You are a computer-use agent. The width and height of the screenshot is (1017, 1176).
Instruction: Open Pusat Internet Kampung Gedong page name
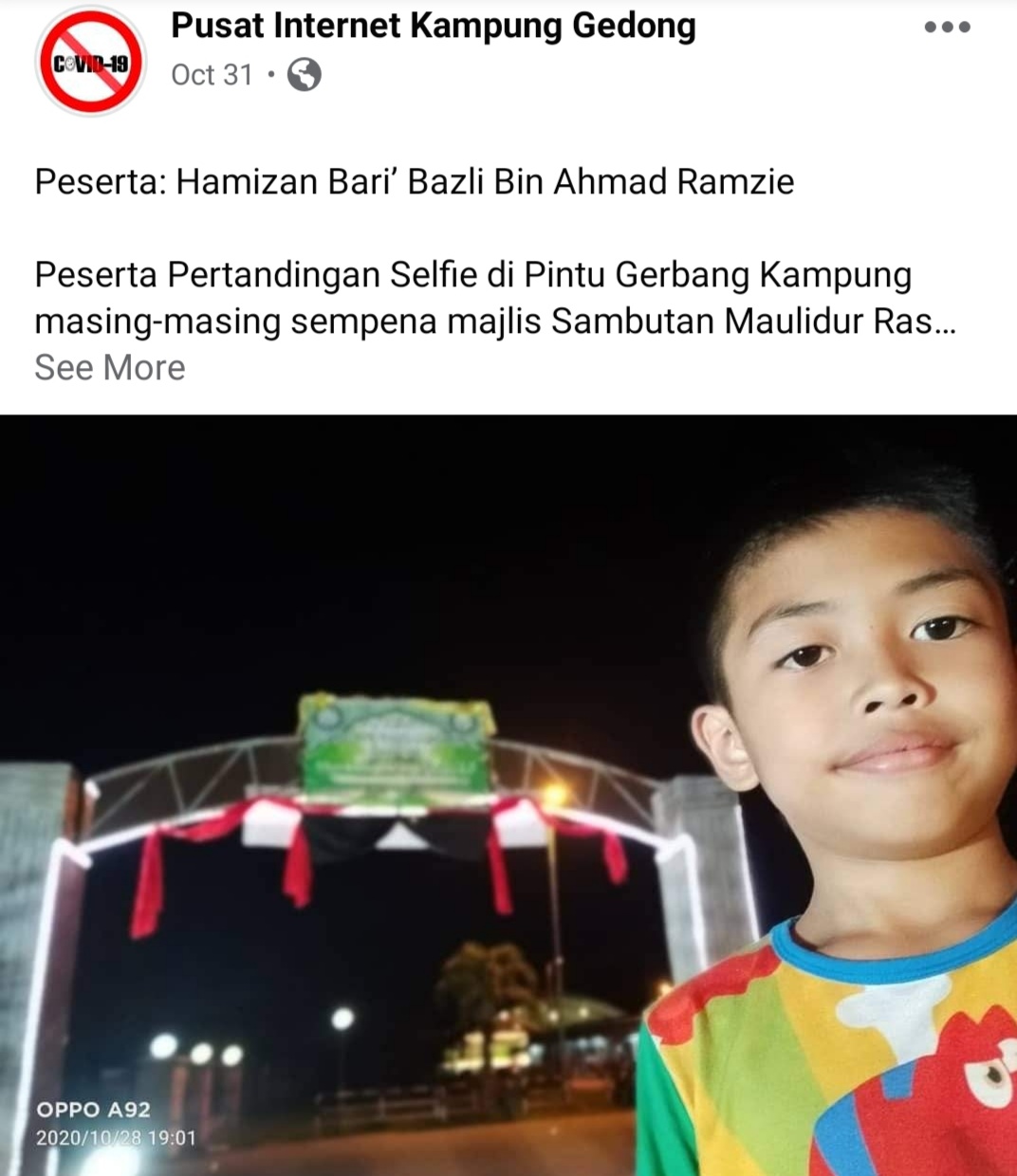433,26
